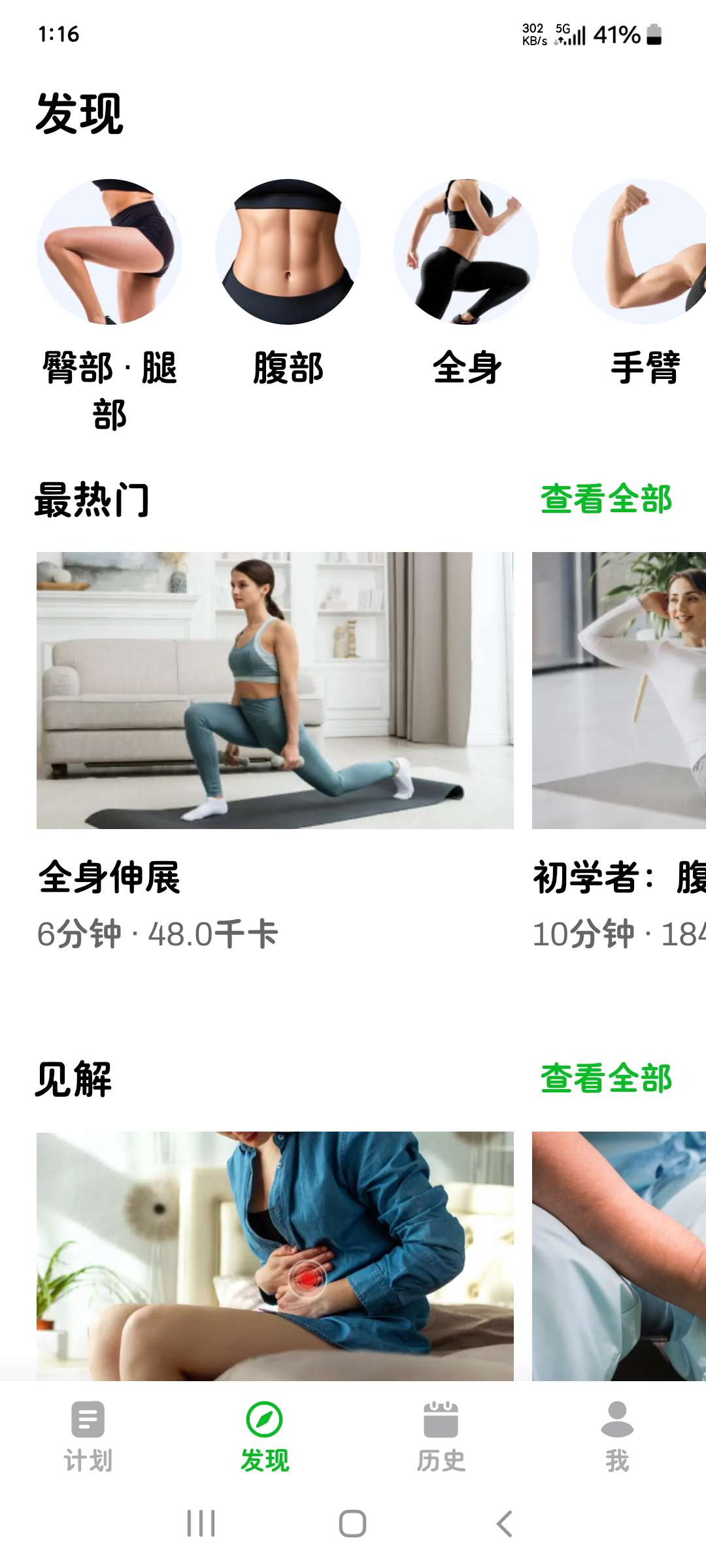The height and width of the screenshot is (1568, 706).
Task: Go to the home screen
Action: tap(352, 1524)
